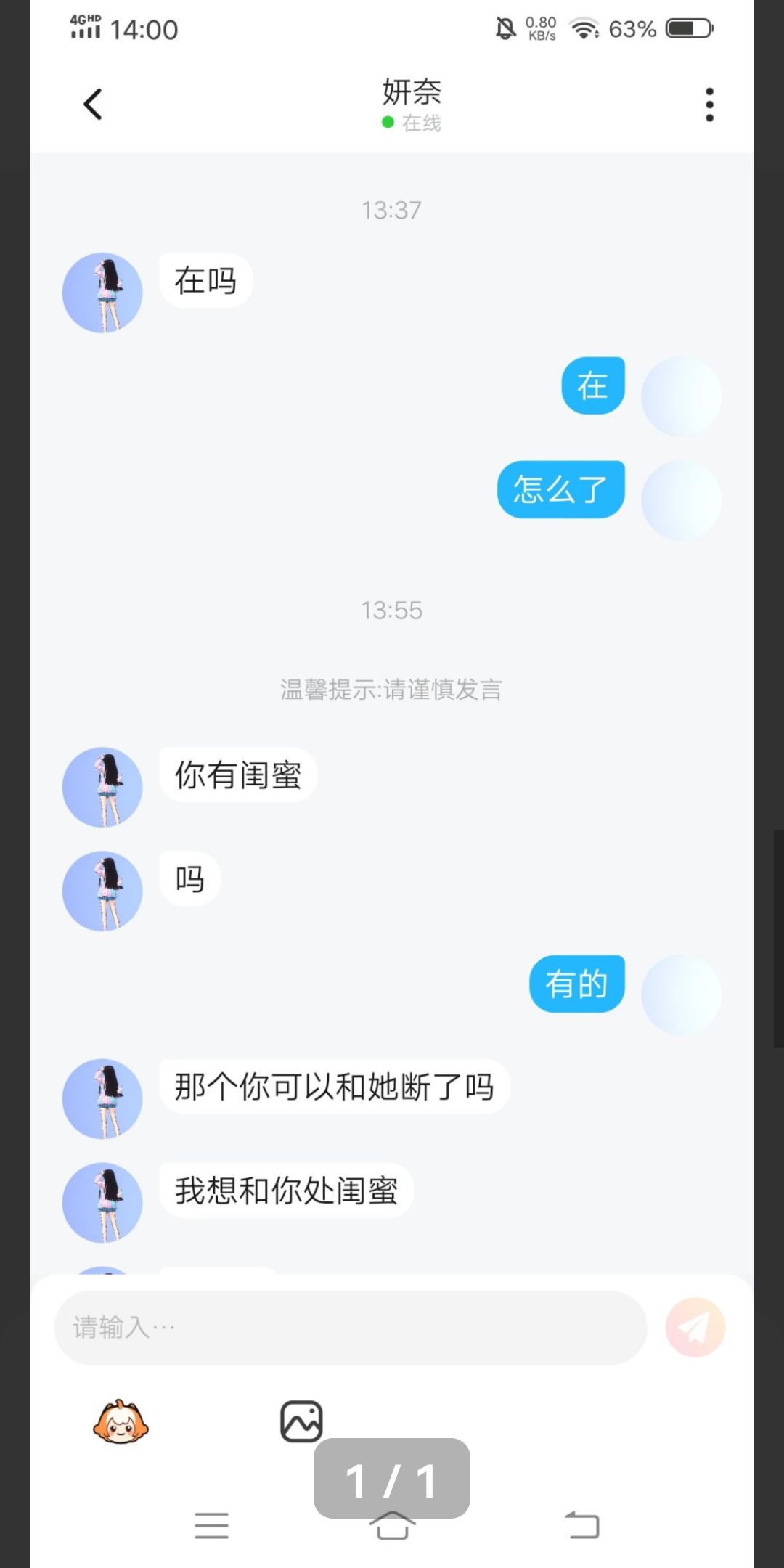The width and height of the screenshot is (784, 1568).
Task: Open the three-dot overflow menu
Action: 709,105
